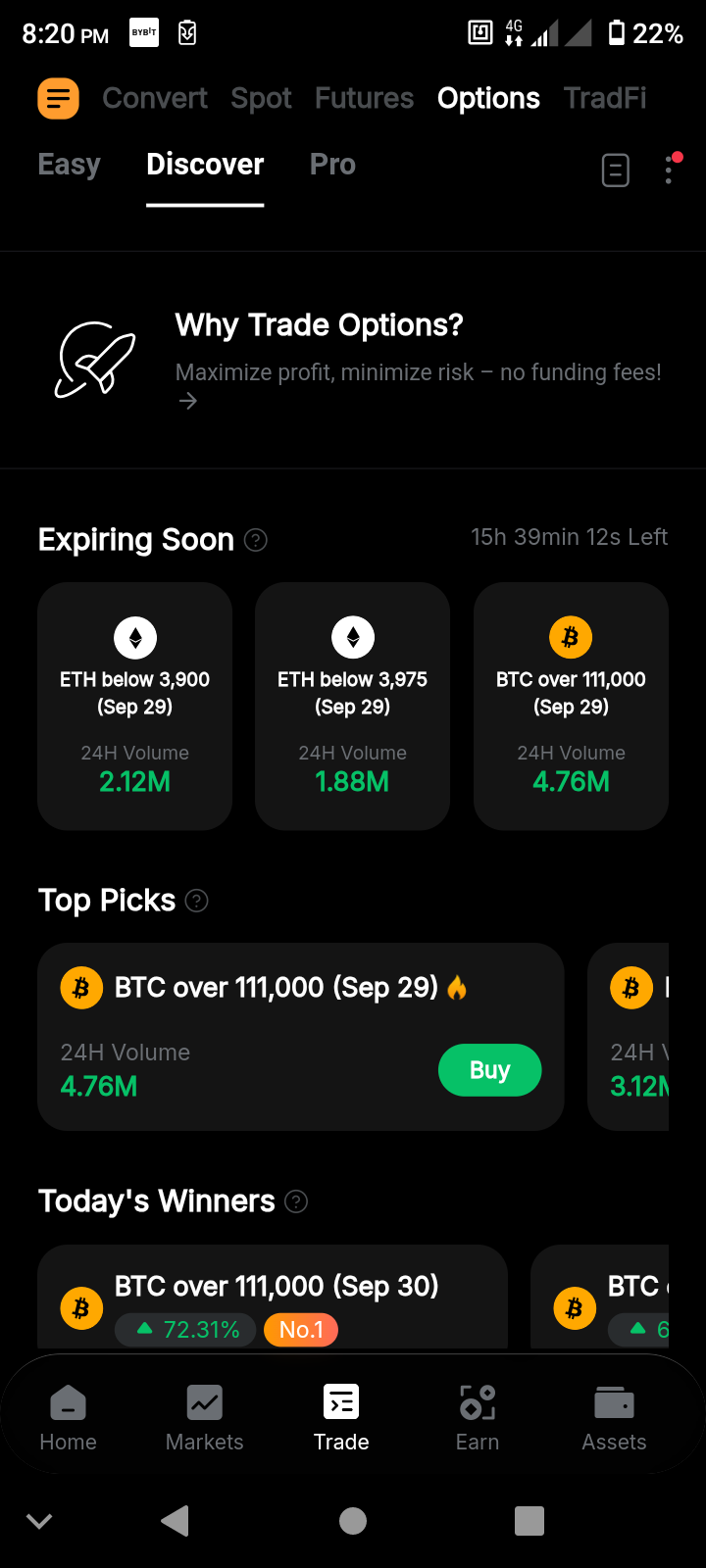Open ETH below 3,975 expiring card
Viewport: 706px width, 1568px height.
pyautogui.click(x=352, y=706)
